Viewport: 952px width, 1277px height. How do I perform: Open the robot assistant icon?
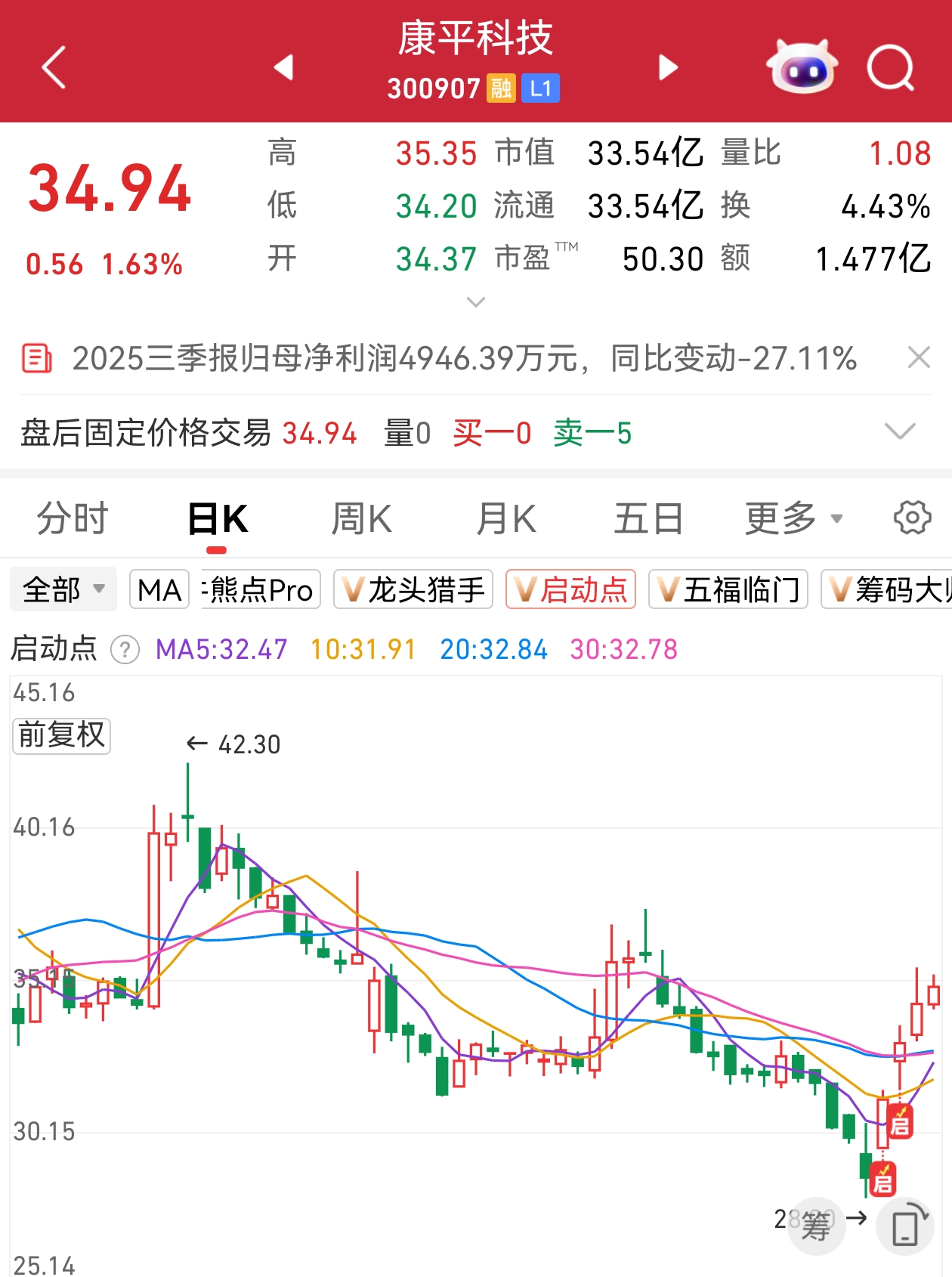[x=802, y=68]
